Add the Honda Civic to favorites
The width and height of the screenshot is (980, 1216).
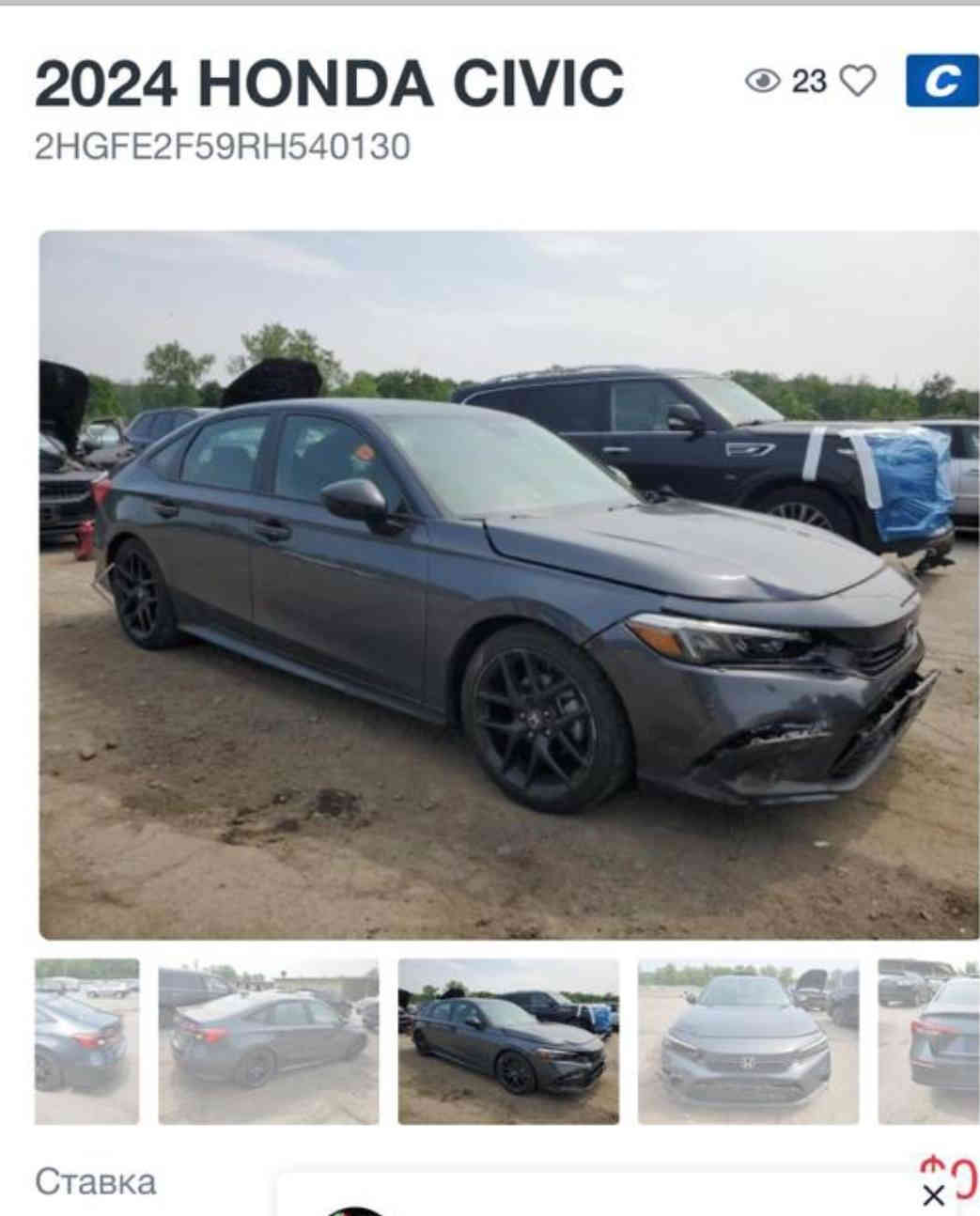[x=856, y=82]
